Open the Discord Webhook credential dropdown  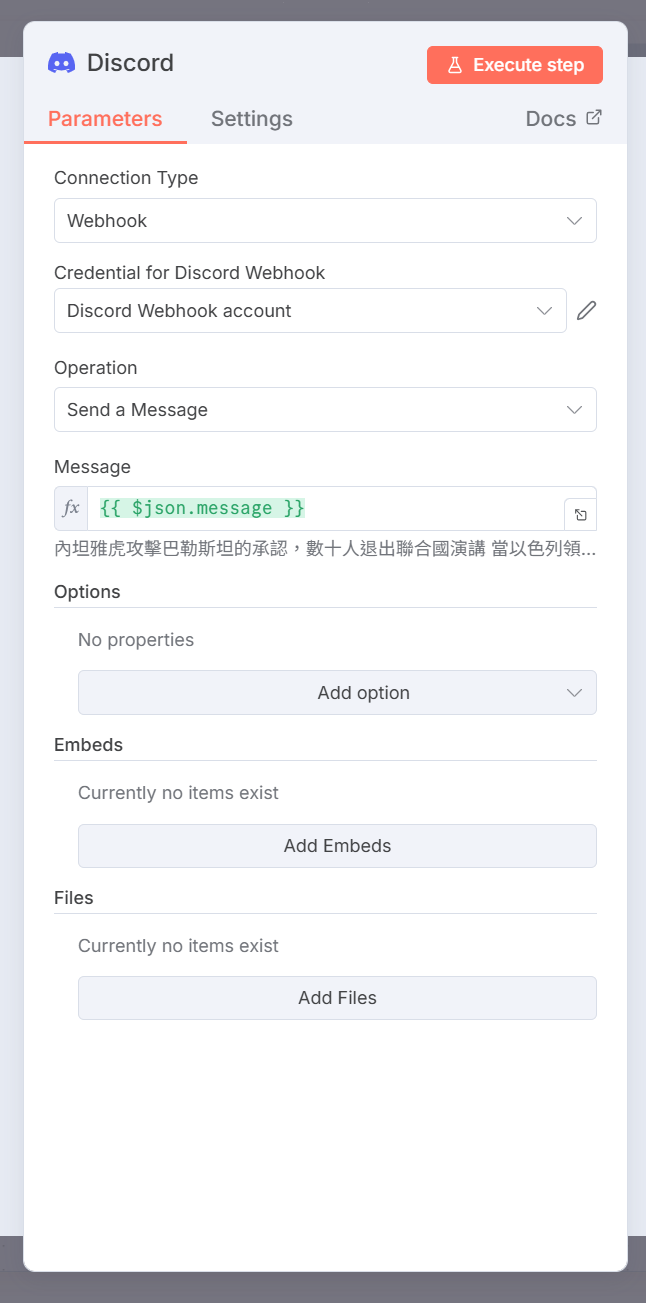point(310,311)
